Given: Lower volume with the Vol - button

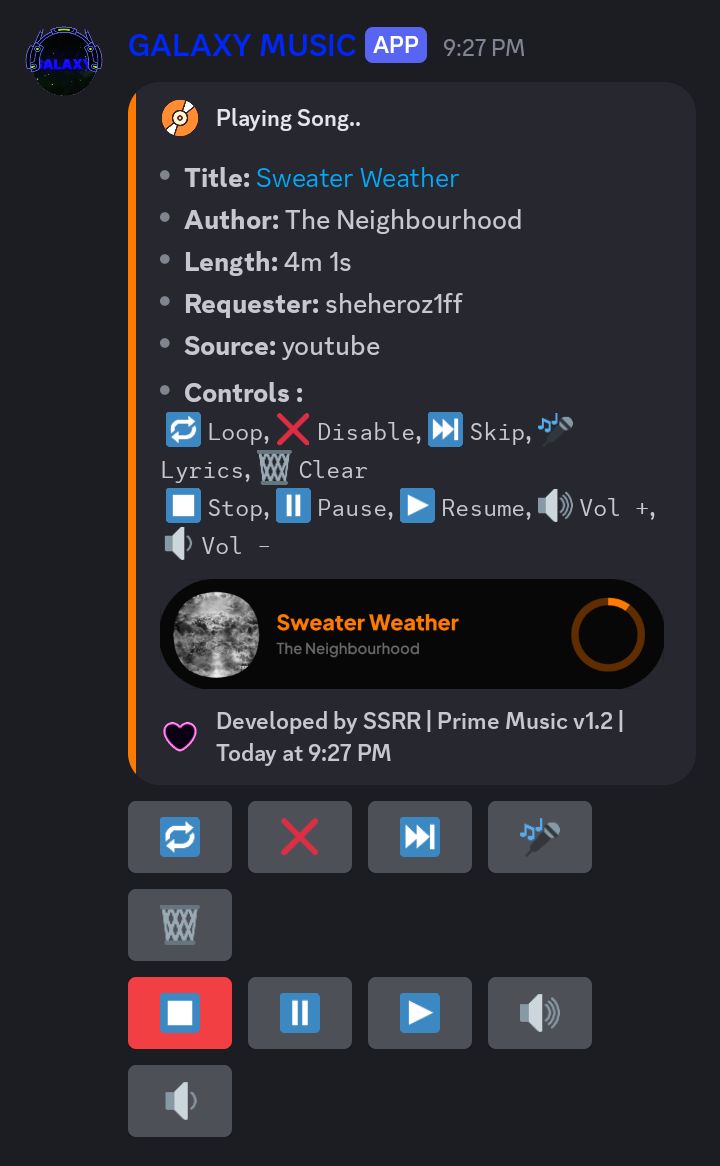Looking at the screenshot, I should [180, 1101].
